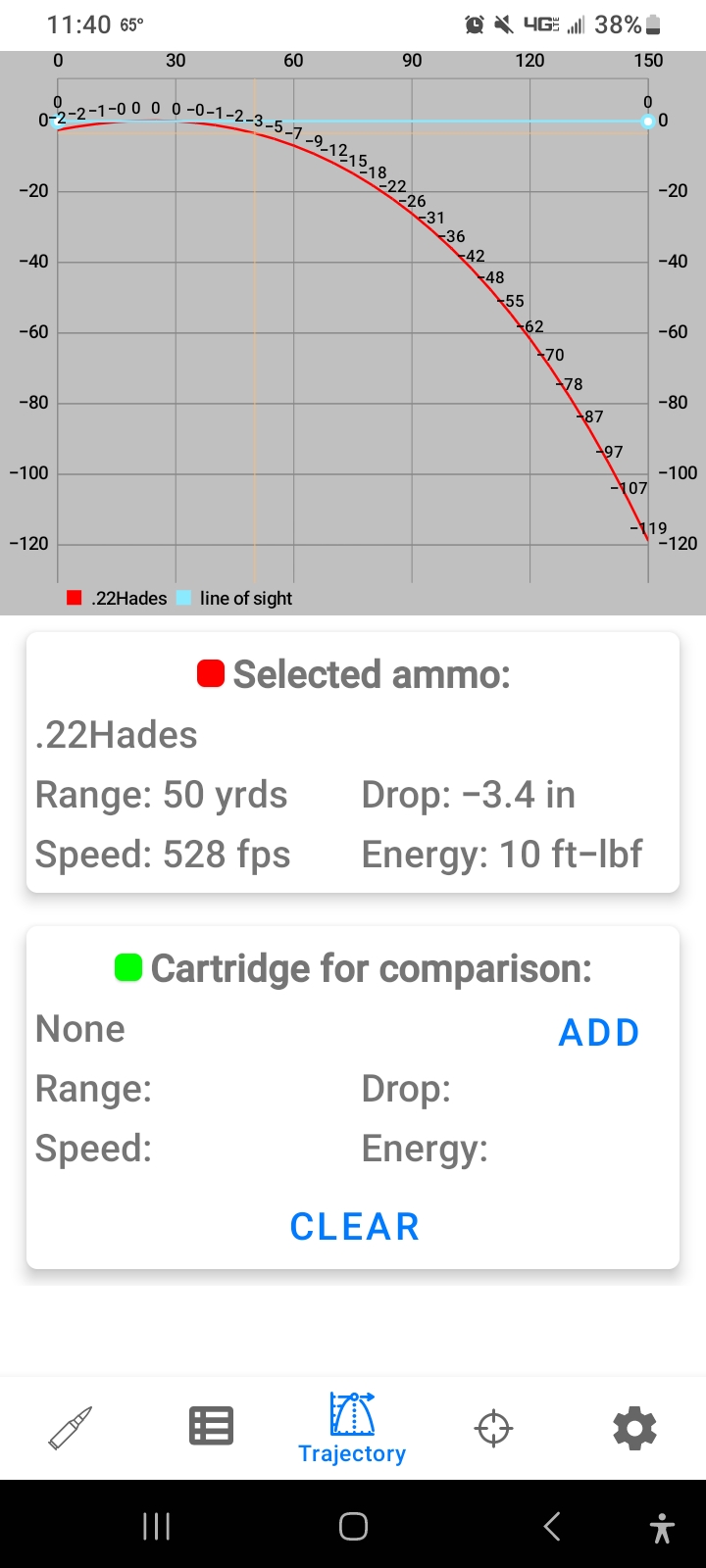706x1568 pixels.
Task: Go back with the system back button
Action: (552, 1526)
